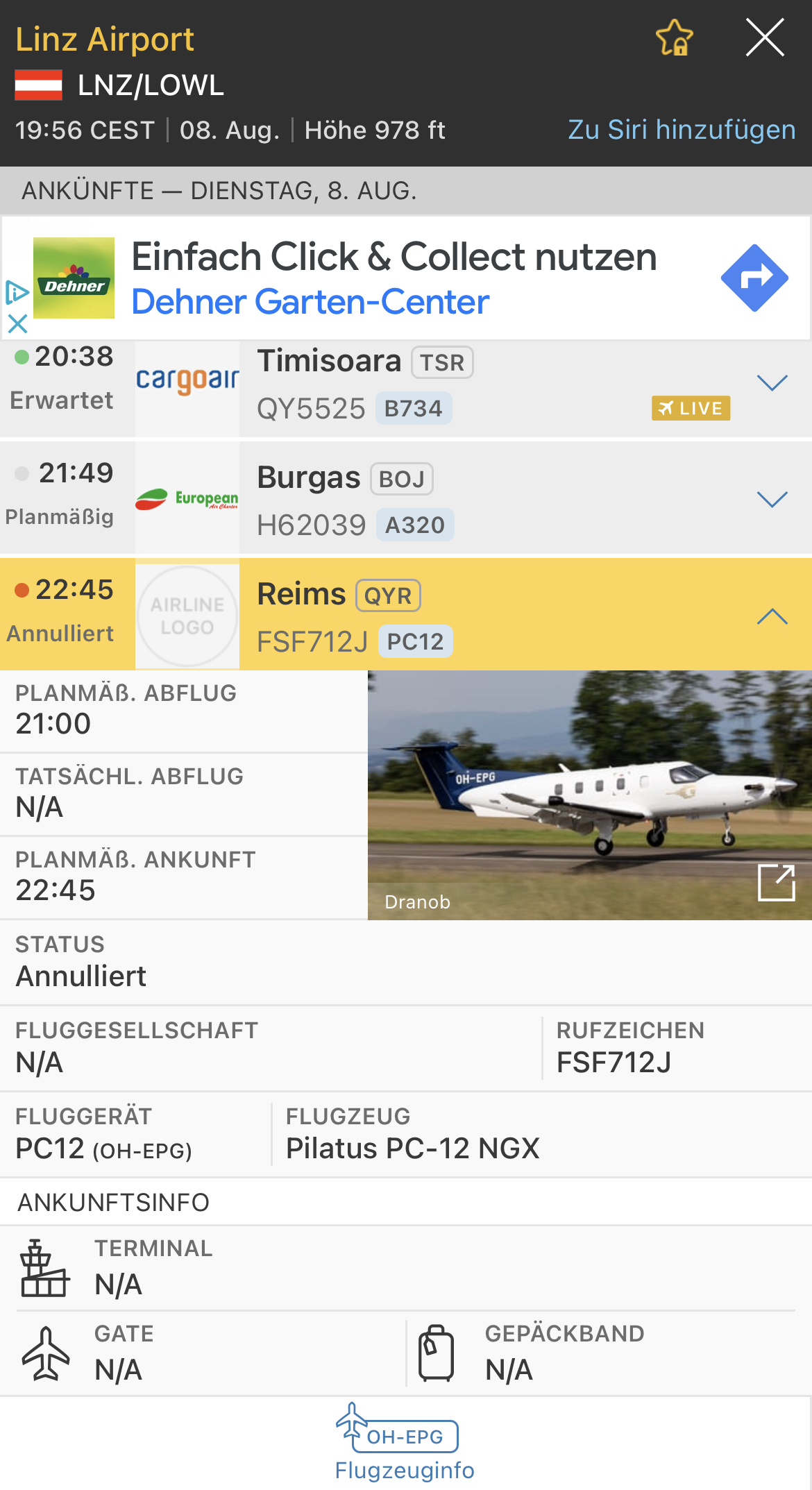Add Linz Airport to favorites star
The image size is (812, 1490).
[674, 37]
